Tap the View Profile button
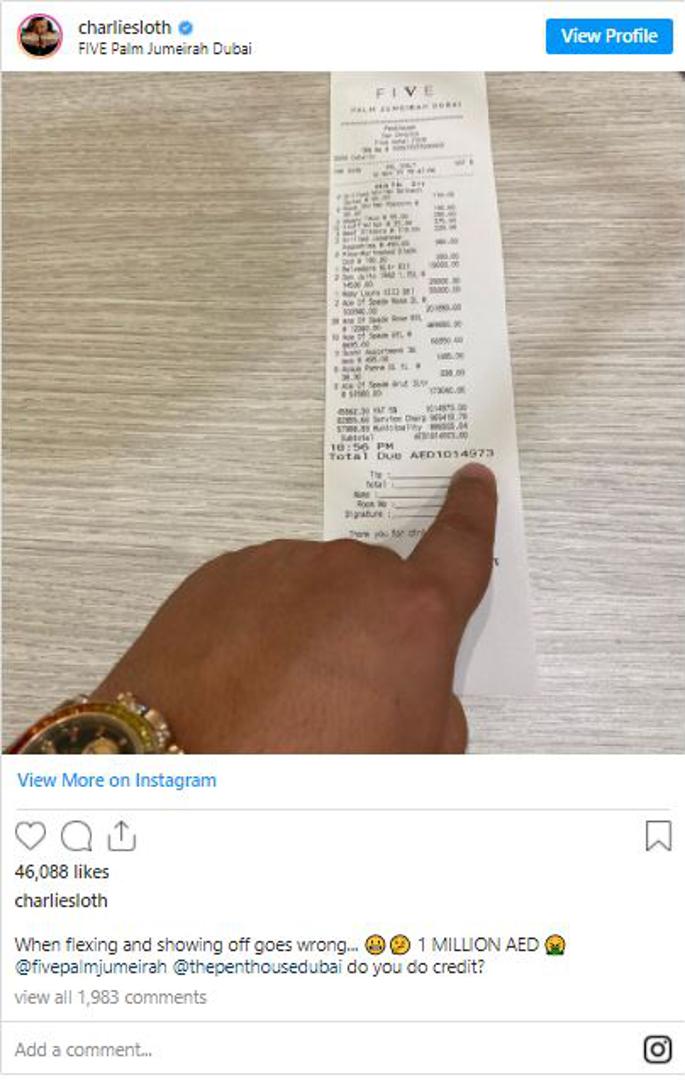Screen dimensions: 685x1080 coord(608,36)
